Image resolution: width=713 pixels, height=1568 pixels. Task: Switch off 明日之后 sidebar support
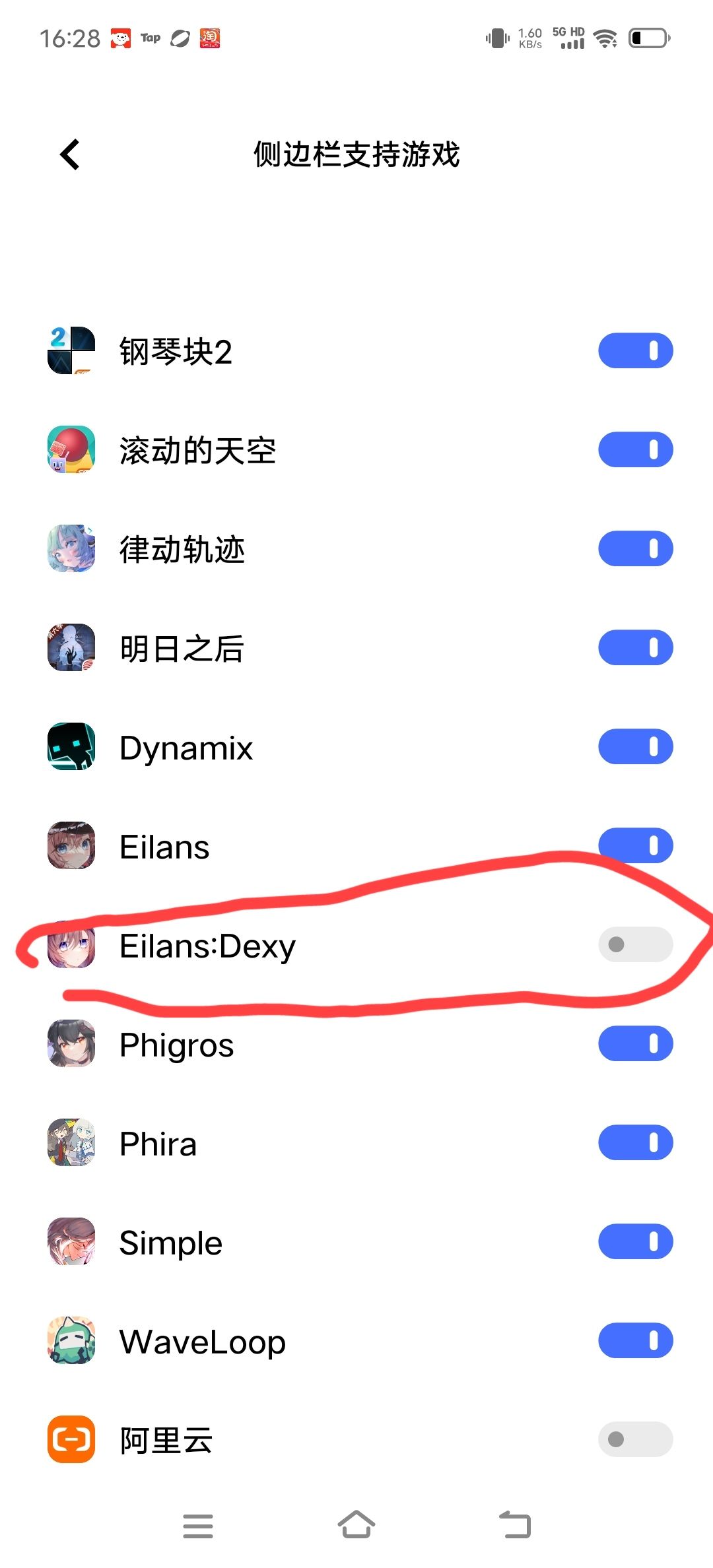coord(635,647)
